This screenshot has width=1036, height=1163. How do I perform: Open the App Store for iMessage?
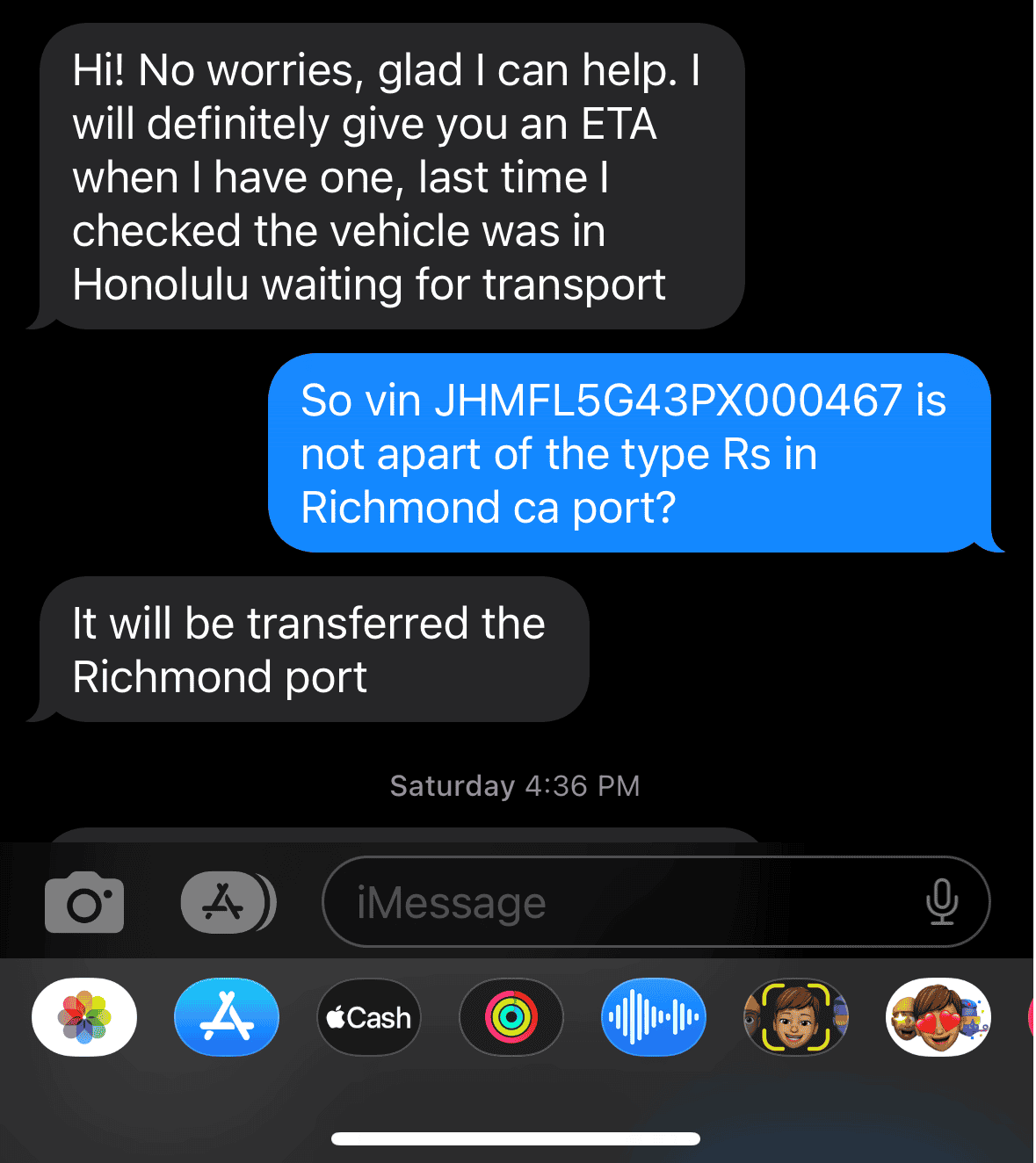(x=227, y=1017)
